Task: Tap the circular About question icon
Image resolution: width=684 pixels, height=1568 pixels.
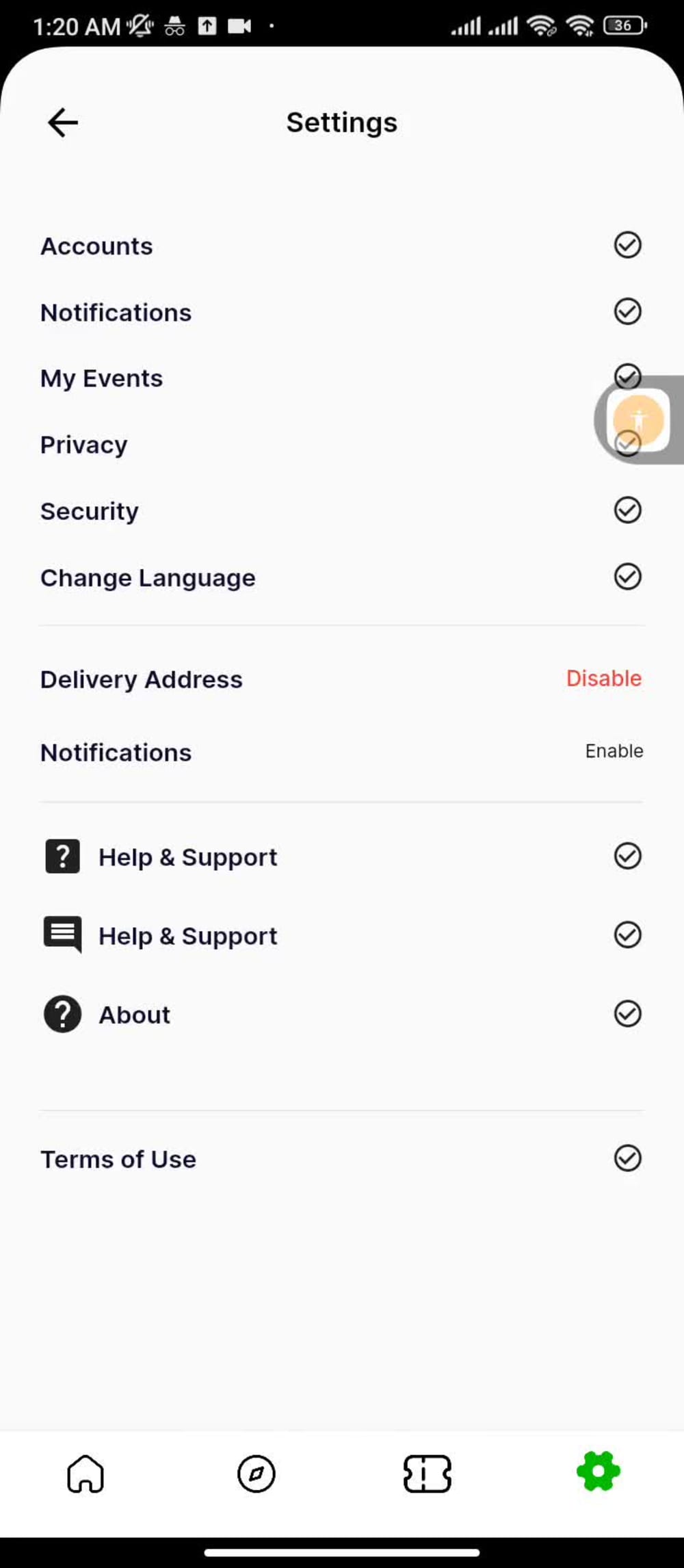Action: 62,1015
